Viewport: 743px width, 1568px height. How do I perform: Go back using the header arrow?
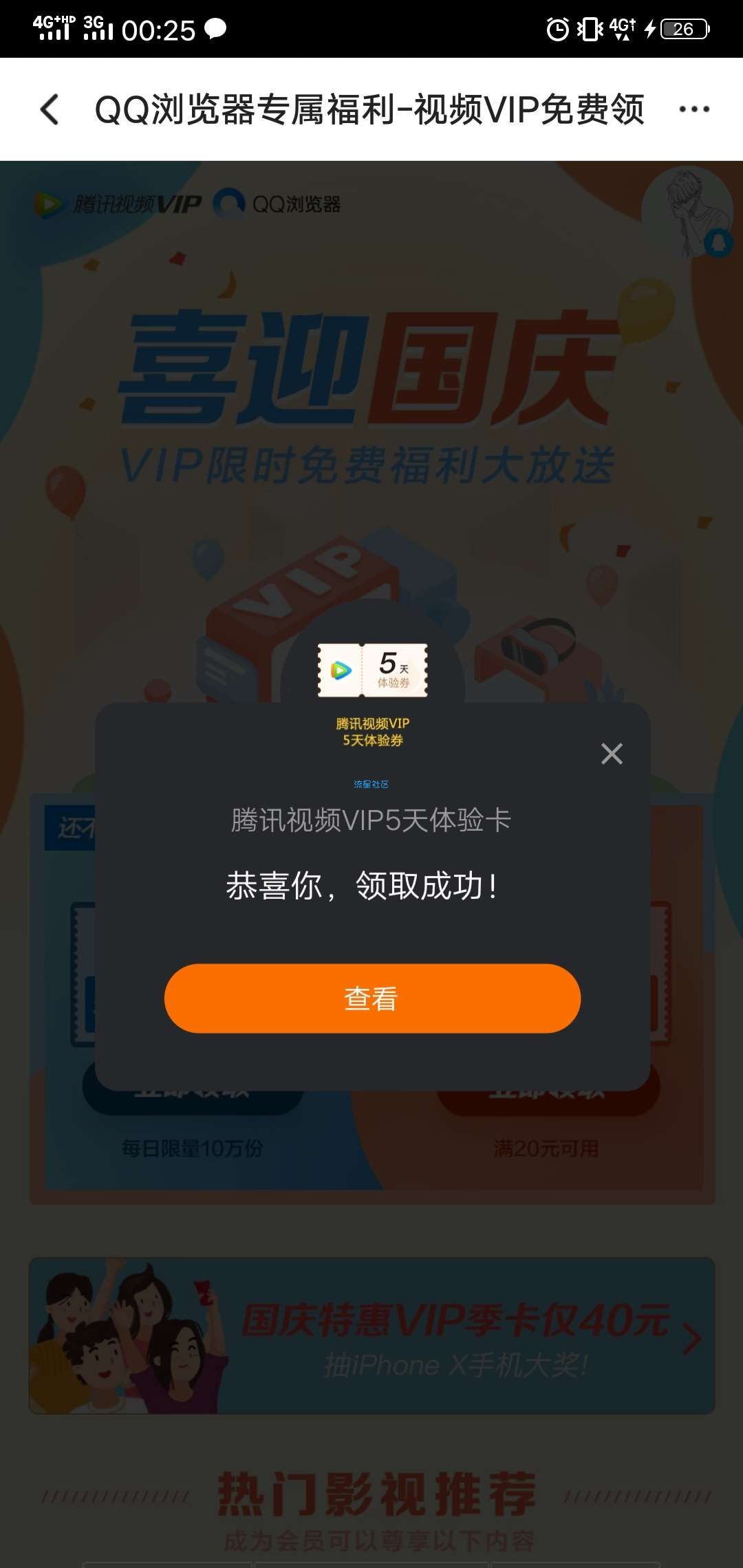coord(50,109)
